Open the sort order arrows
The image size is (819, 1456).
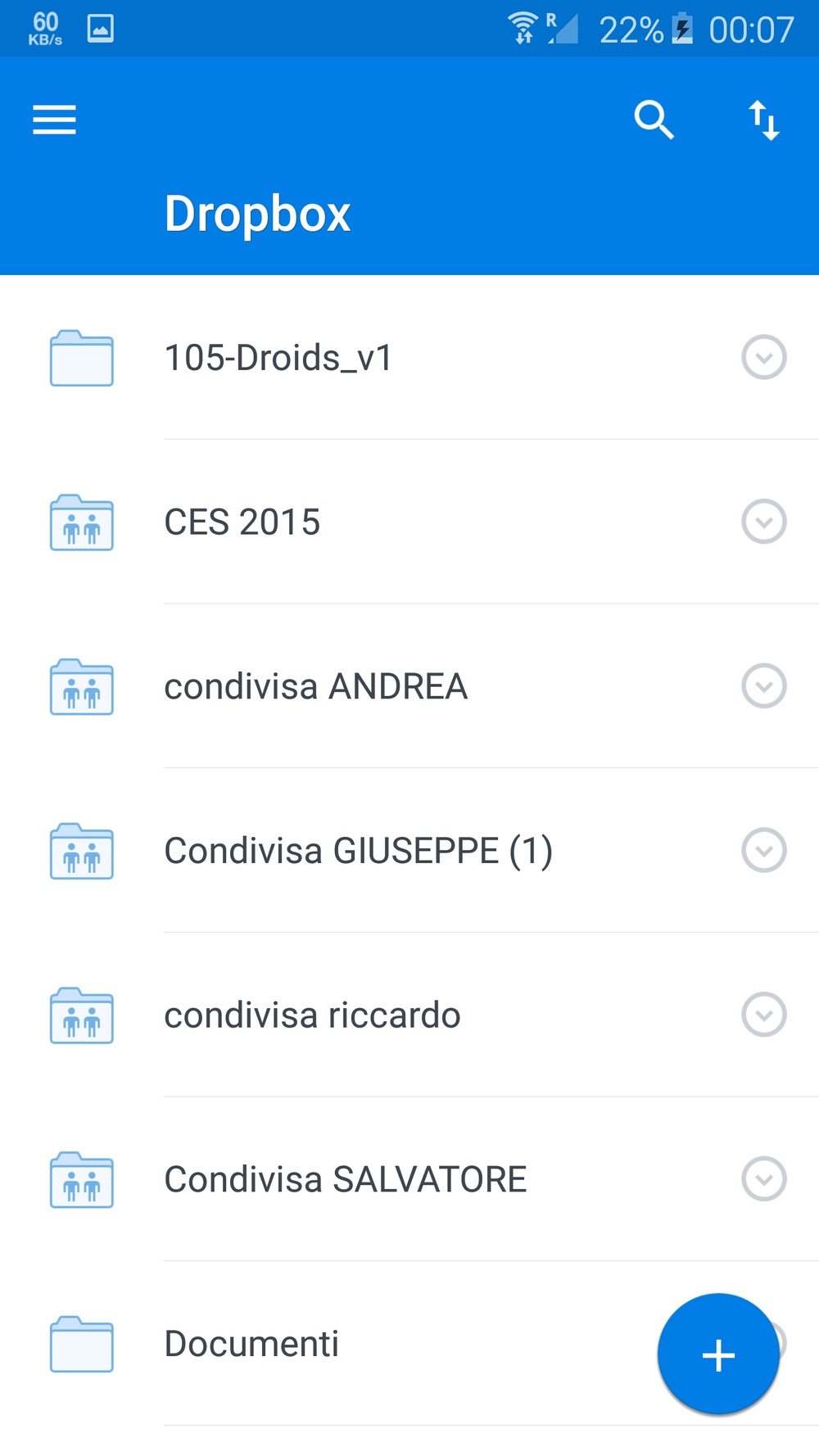pyautogui.click(x=764, y=120)
